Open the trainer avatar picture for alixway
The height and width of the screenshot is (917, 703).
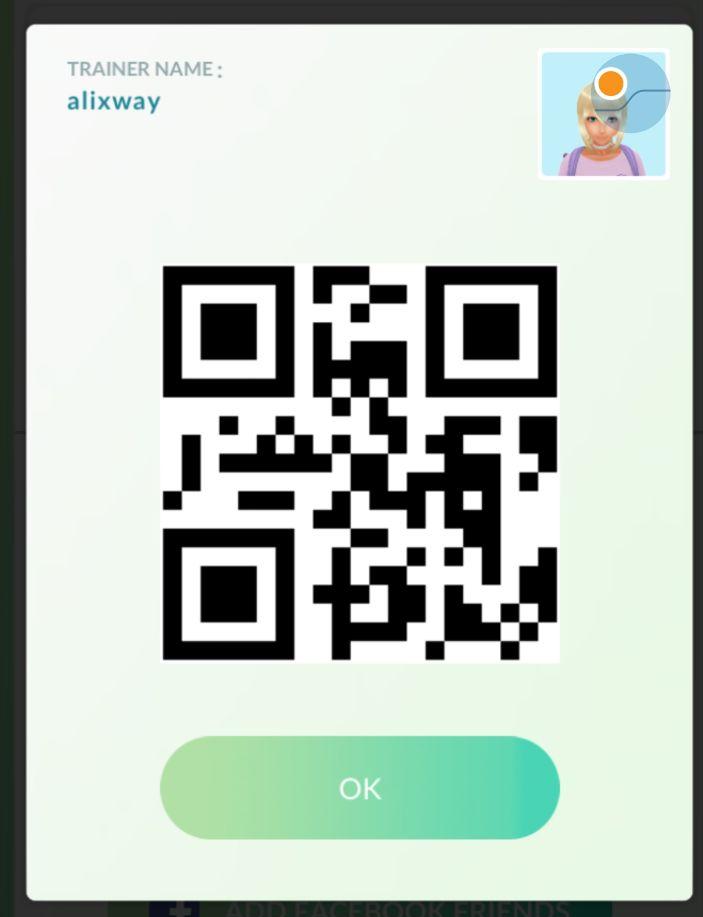click(603, 115)
